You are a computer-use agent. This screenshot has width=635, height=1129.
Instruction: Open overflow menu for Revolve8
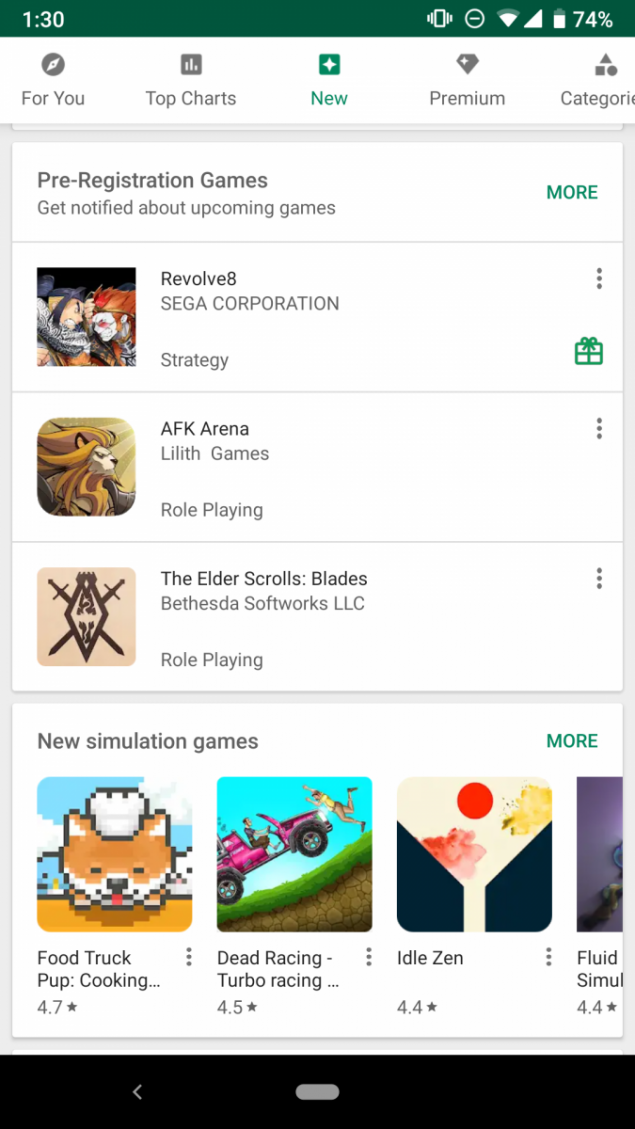pyautogui.click(x=599, y=279)
